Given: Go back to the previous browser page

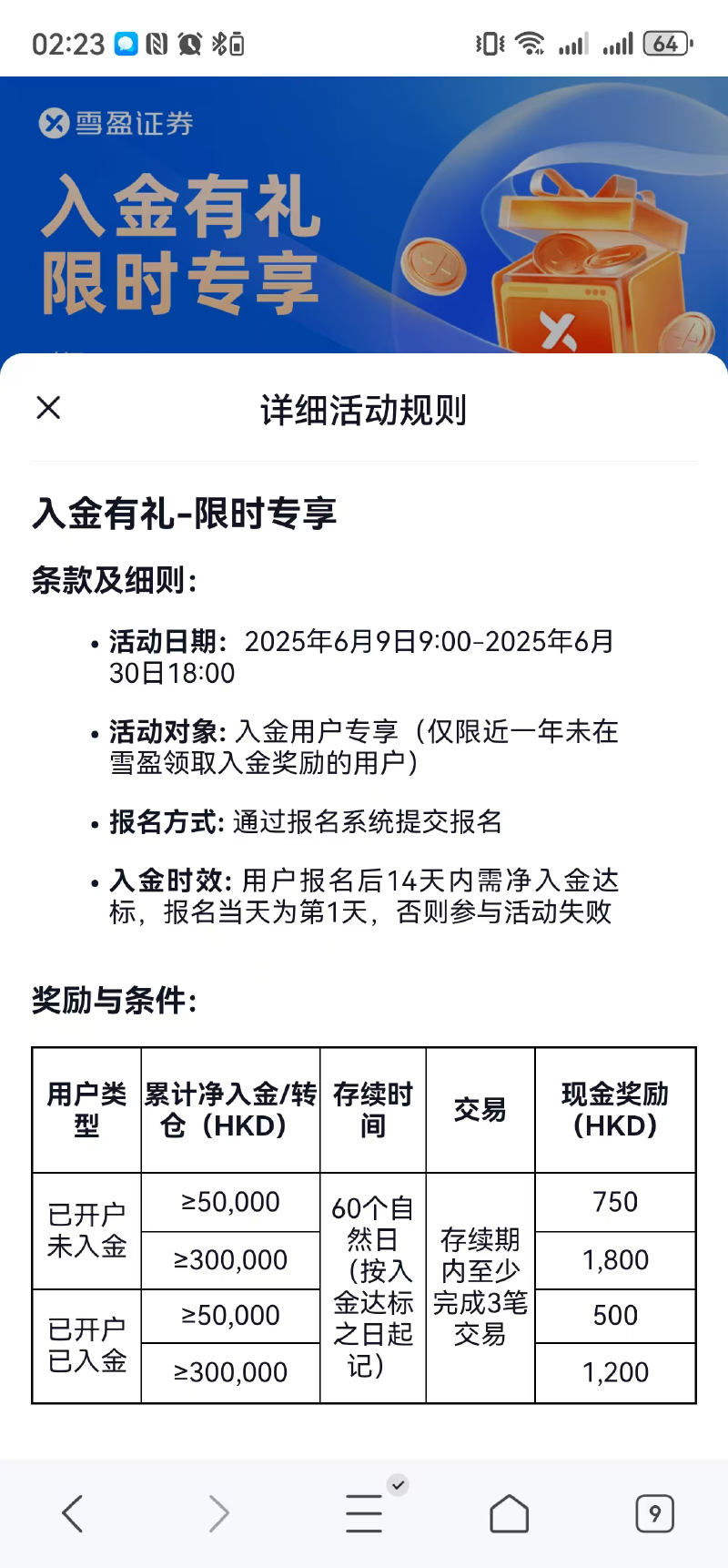Looking at the screenshot, I should (73, 1513).
